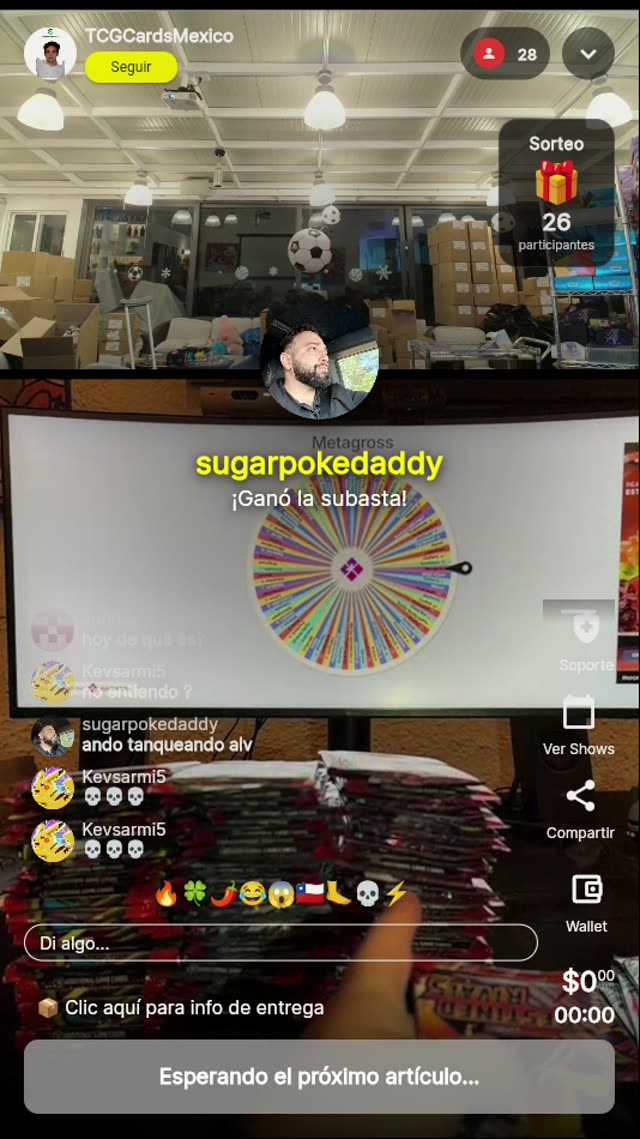Open Soporte help
The image size is (640, 1139).
click(585, 640)
